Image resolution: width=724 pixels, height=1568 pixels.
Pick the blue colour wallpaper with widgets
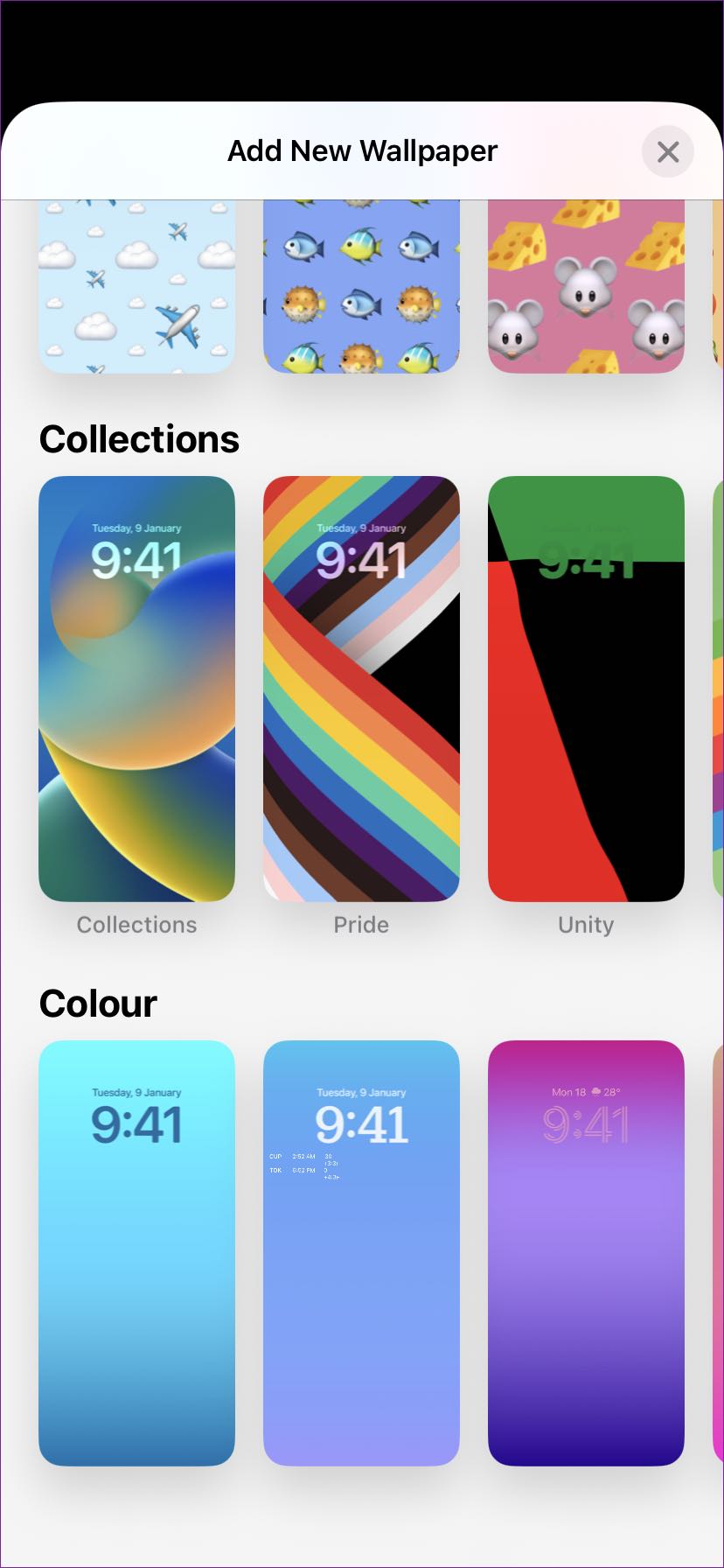pos(361,1252)
